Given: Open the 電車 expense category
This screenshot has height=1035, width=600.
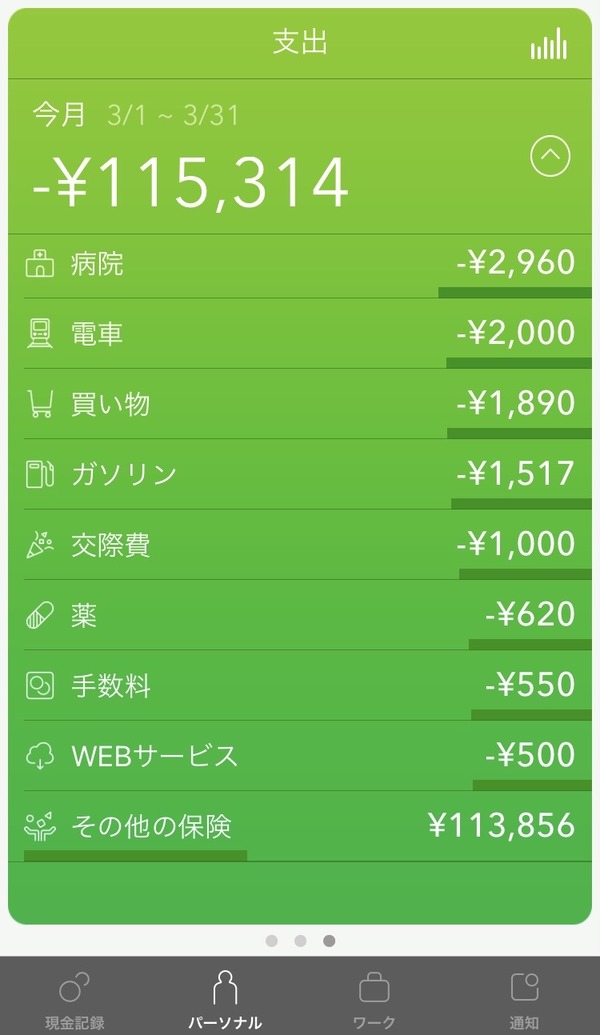Looking at the screenshot, I should click(x=300, y=334).
